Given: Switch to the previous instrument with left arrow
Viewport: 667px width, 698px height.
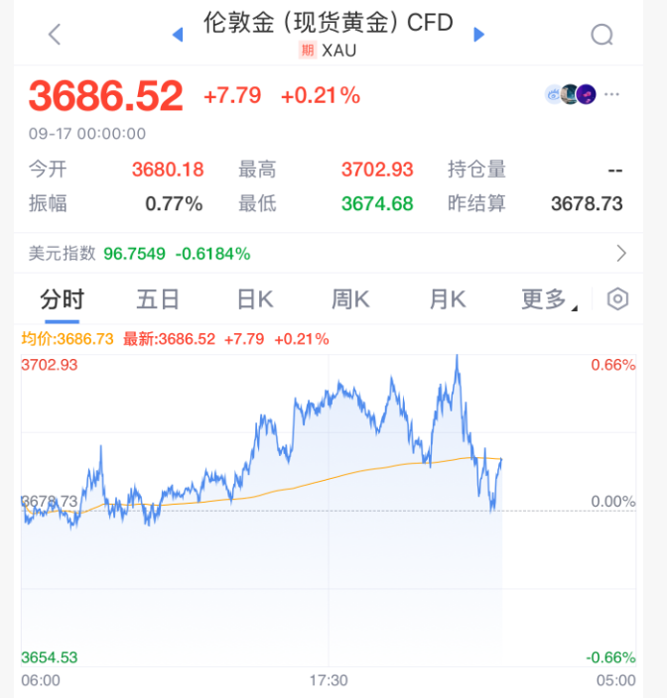Looking at the screenshot, I should (x=178, y=35).
